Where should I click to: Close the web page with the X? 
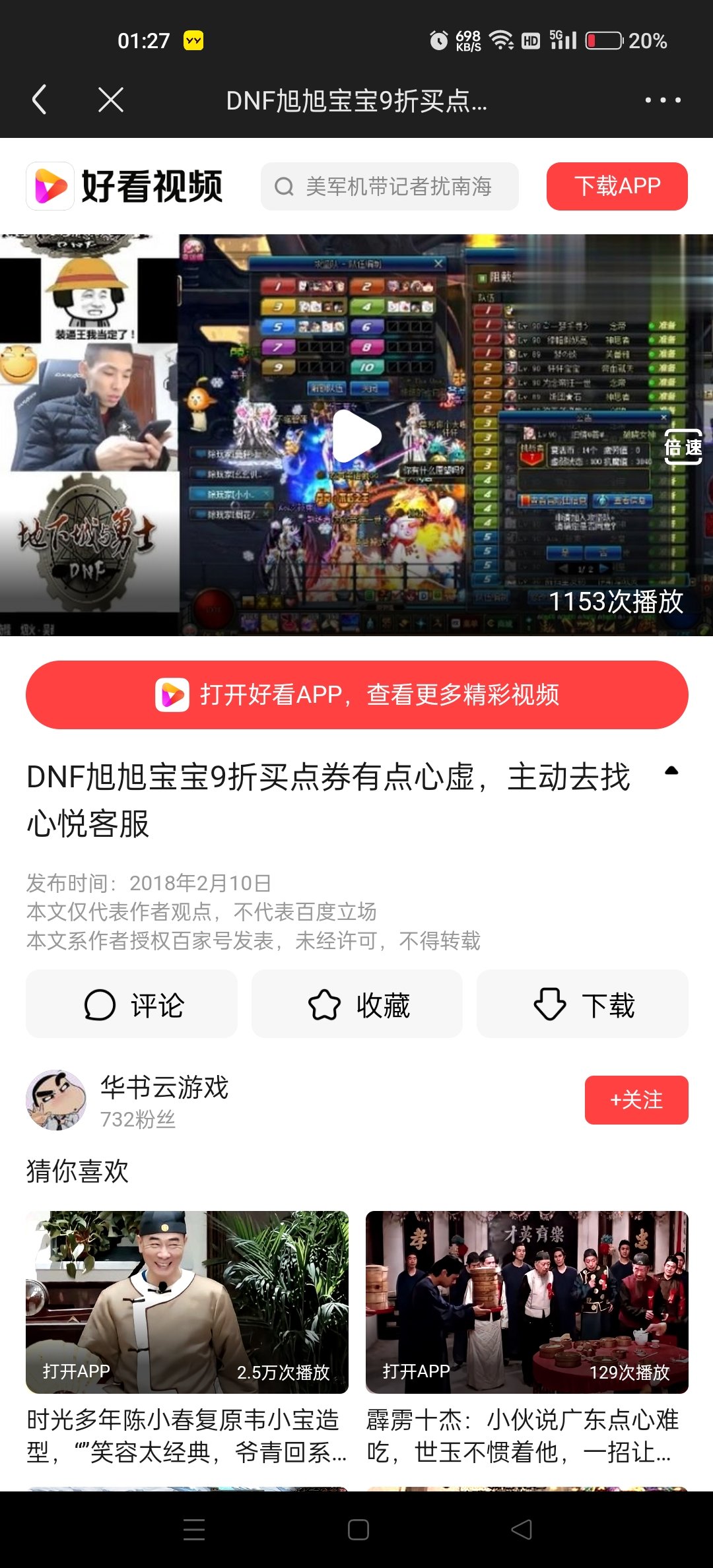(x=111, y=100)
